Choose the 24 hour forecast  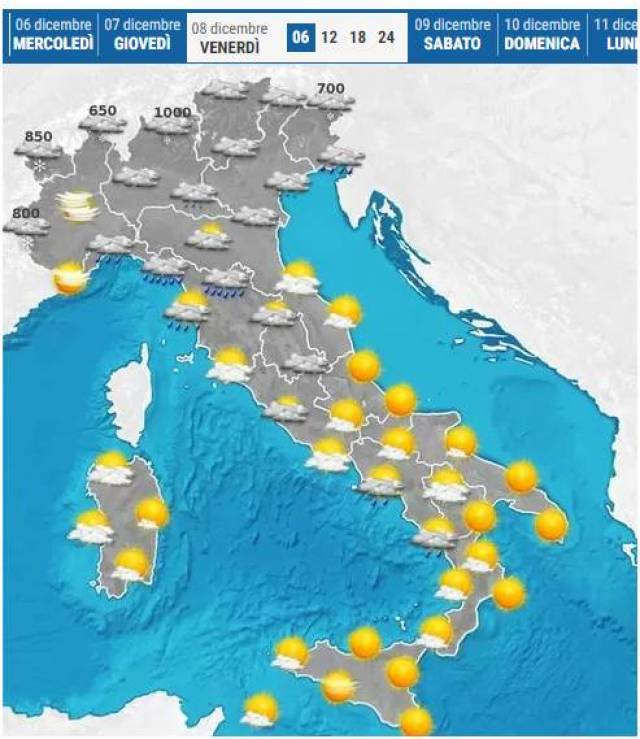pos(386,37)
